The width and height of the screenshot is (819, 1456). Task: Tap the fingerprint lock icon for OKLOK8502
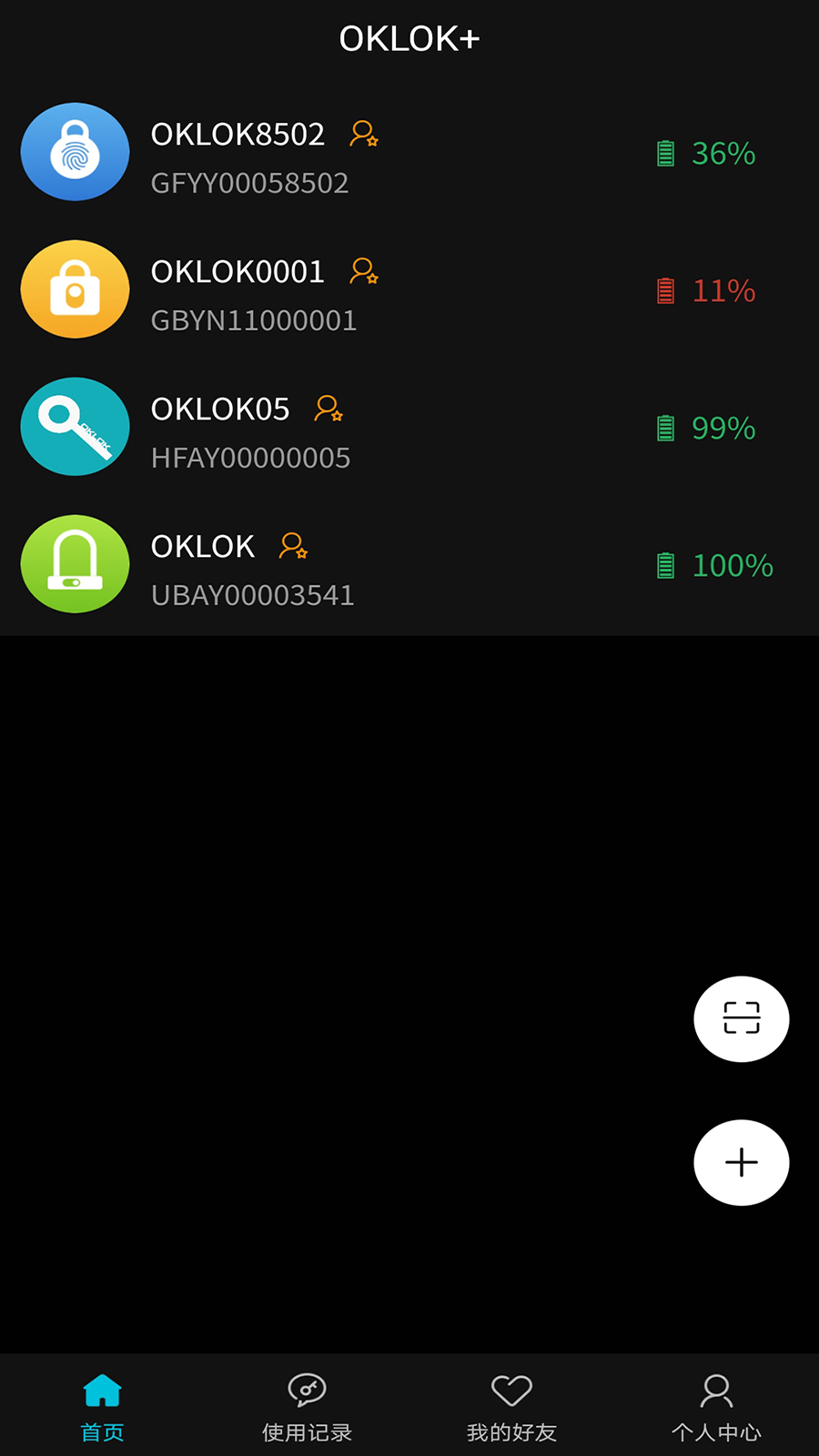coord(76,152)
